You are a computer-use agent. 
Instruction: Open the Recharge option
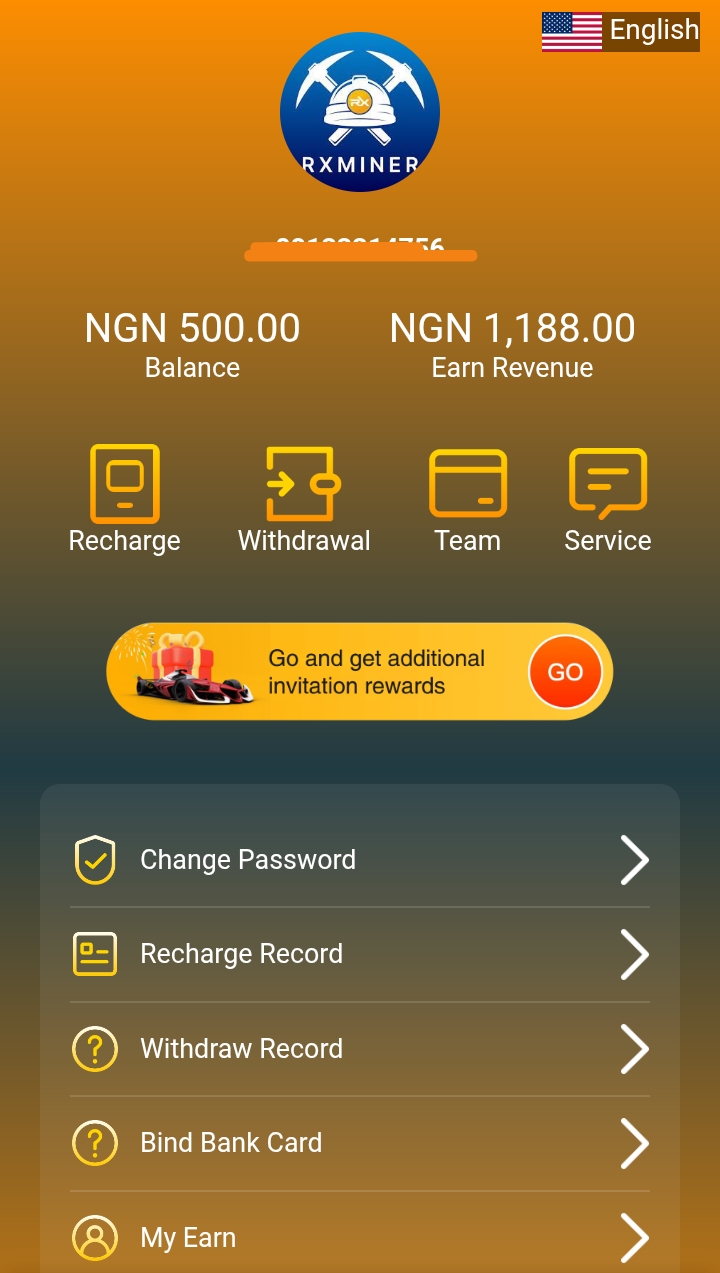124,498
